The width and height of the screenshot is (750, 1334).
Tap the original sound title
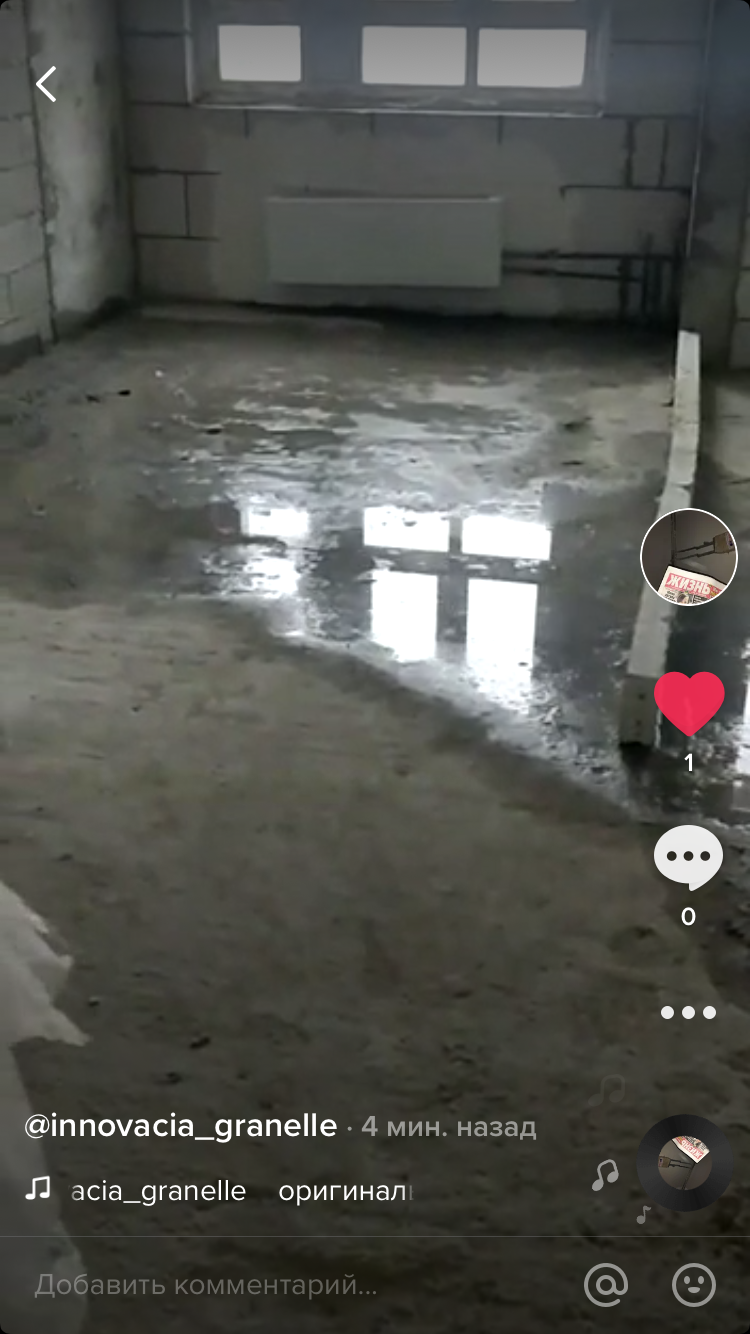point(242,1191)
